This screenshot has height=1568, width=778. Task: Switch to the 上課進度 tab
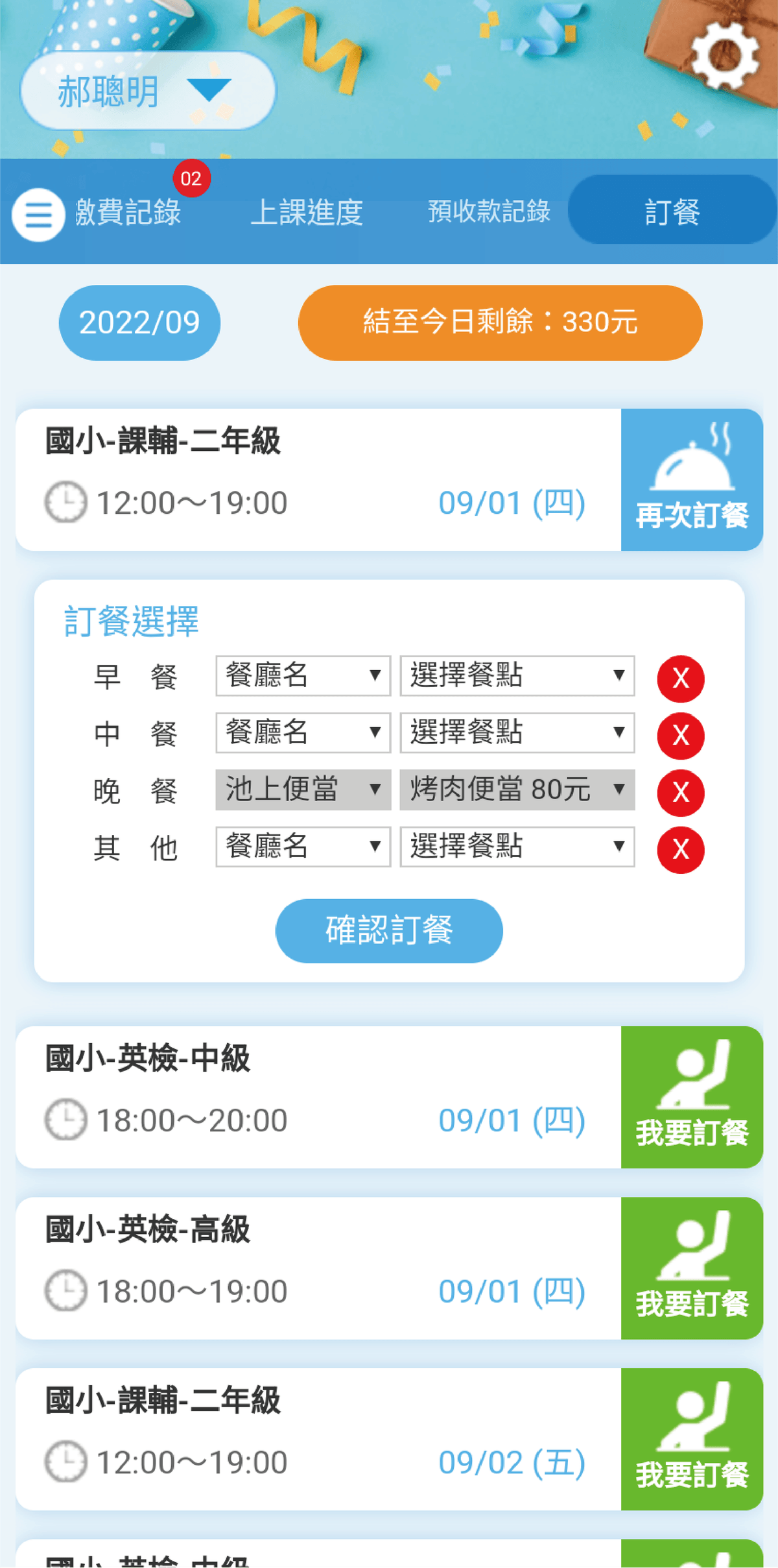[307, 212]
